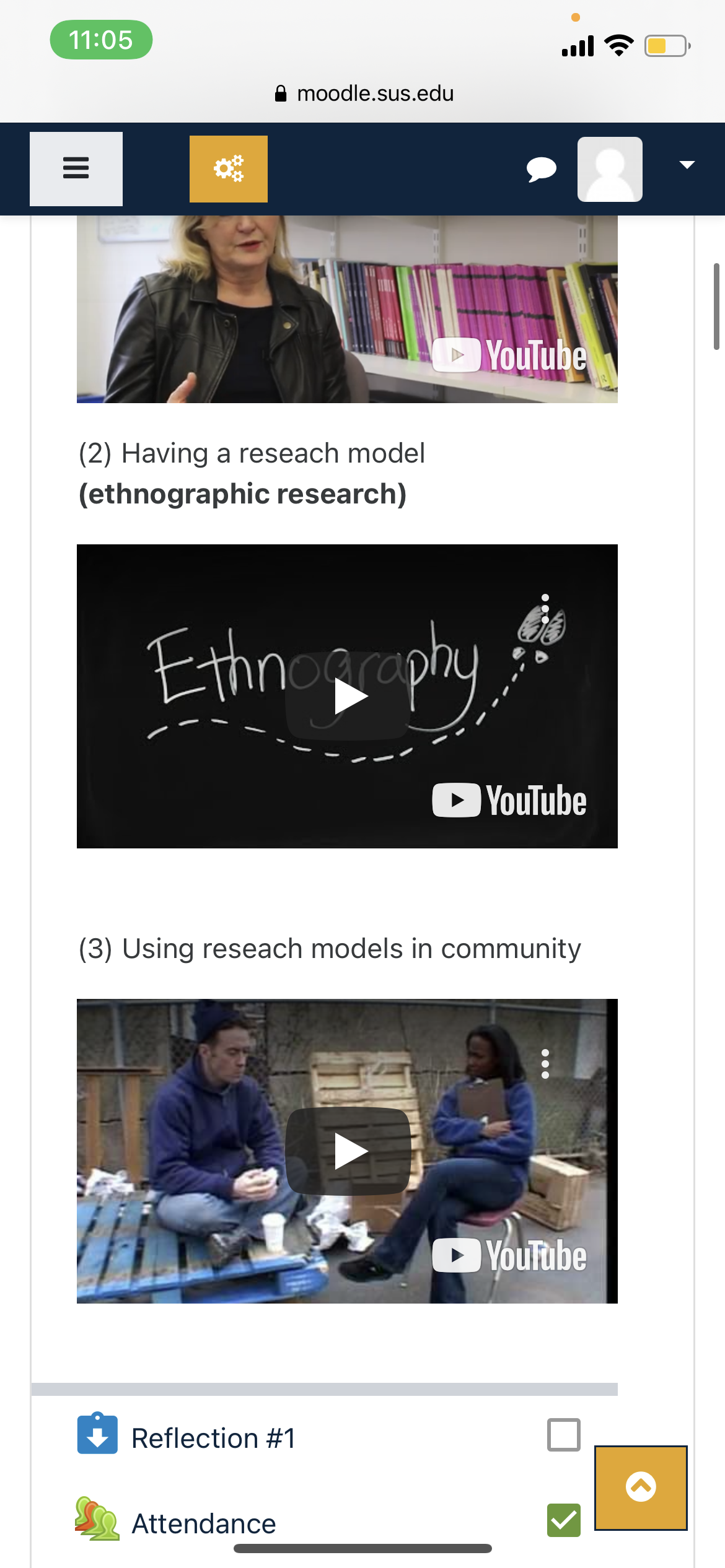Image resolution: width=725 pixels, height=1568 pixels.
Task: Play the community research models video
Action: pyautogui.click(x=348, y=1151)
